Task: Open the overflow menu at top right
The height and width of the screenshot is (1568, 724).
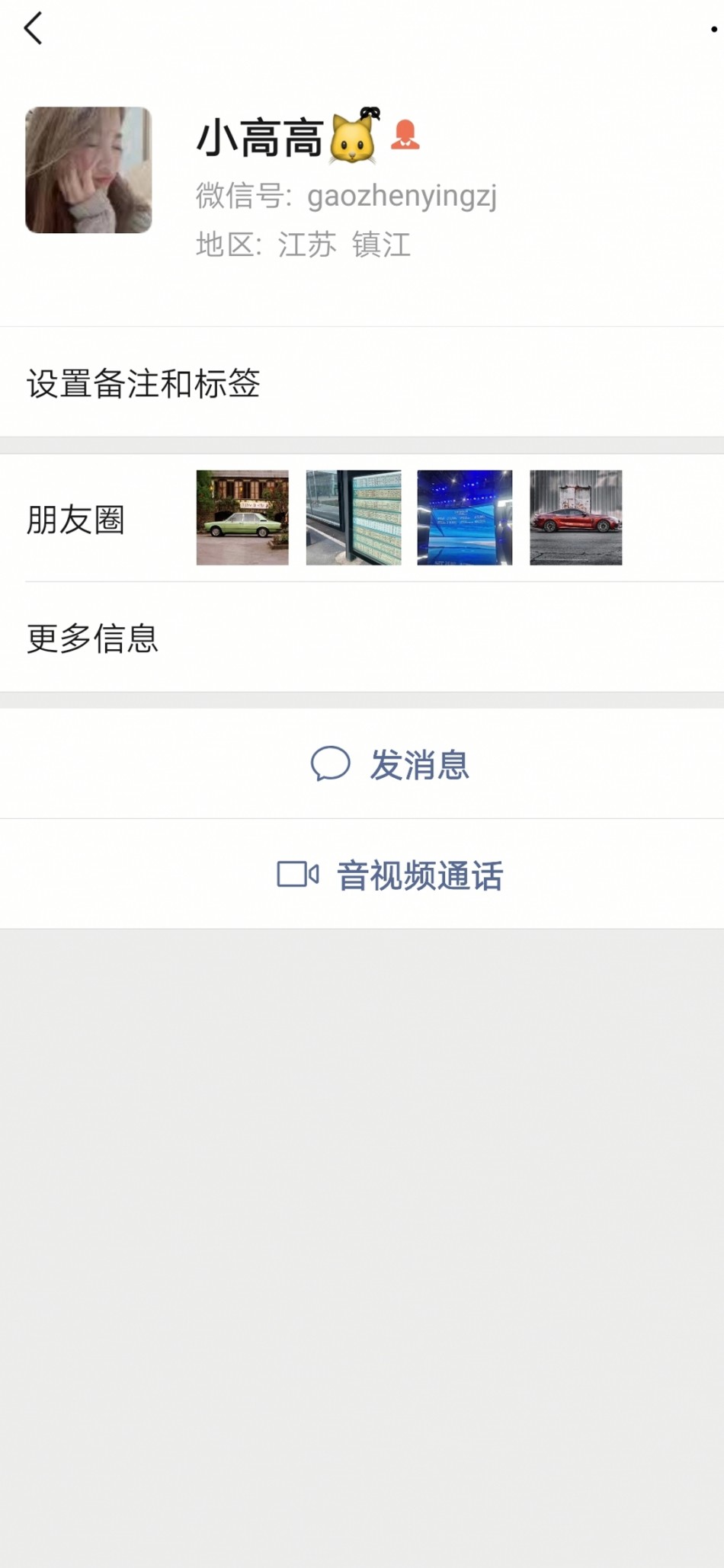Action: [713, 29]
